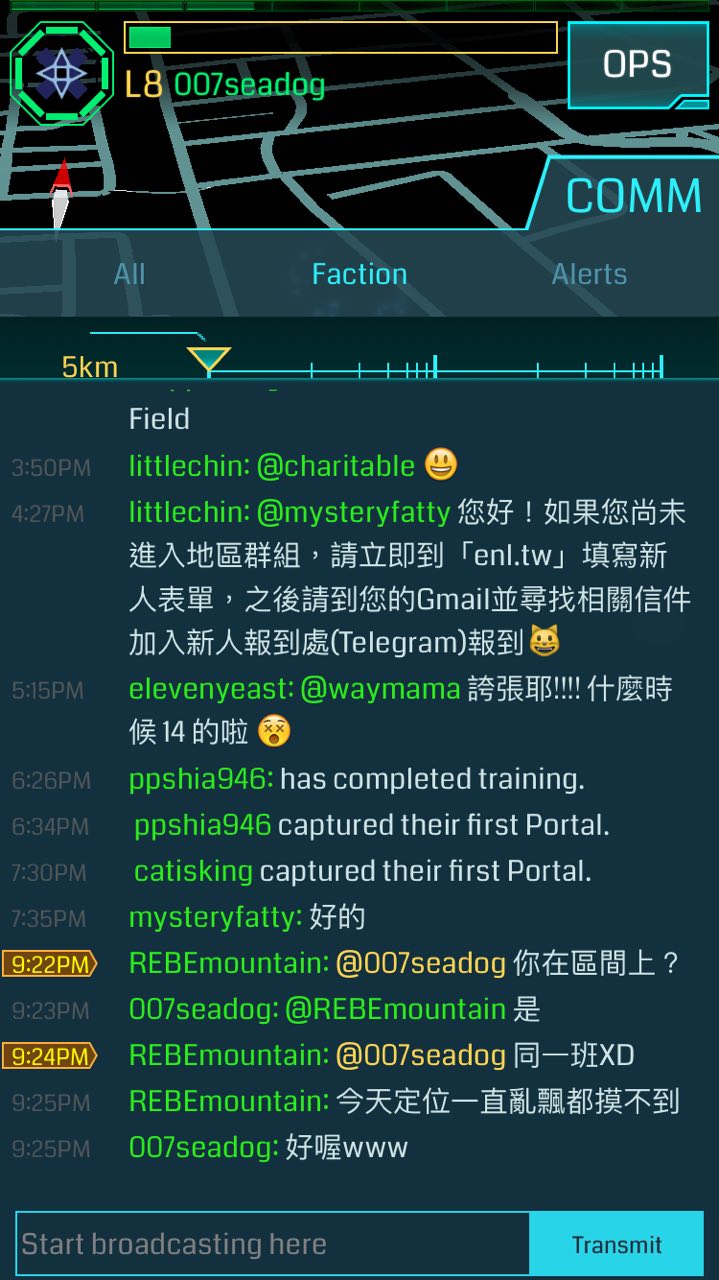Screen dimensions: 719x1280
Task: Open the OPS menu
Action: coord(637,65)
